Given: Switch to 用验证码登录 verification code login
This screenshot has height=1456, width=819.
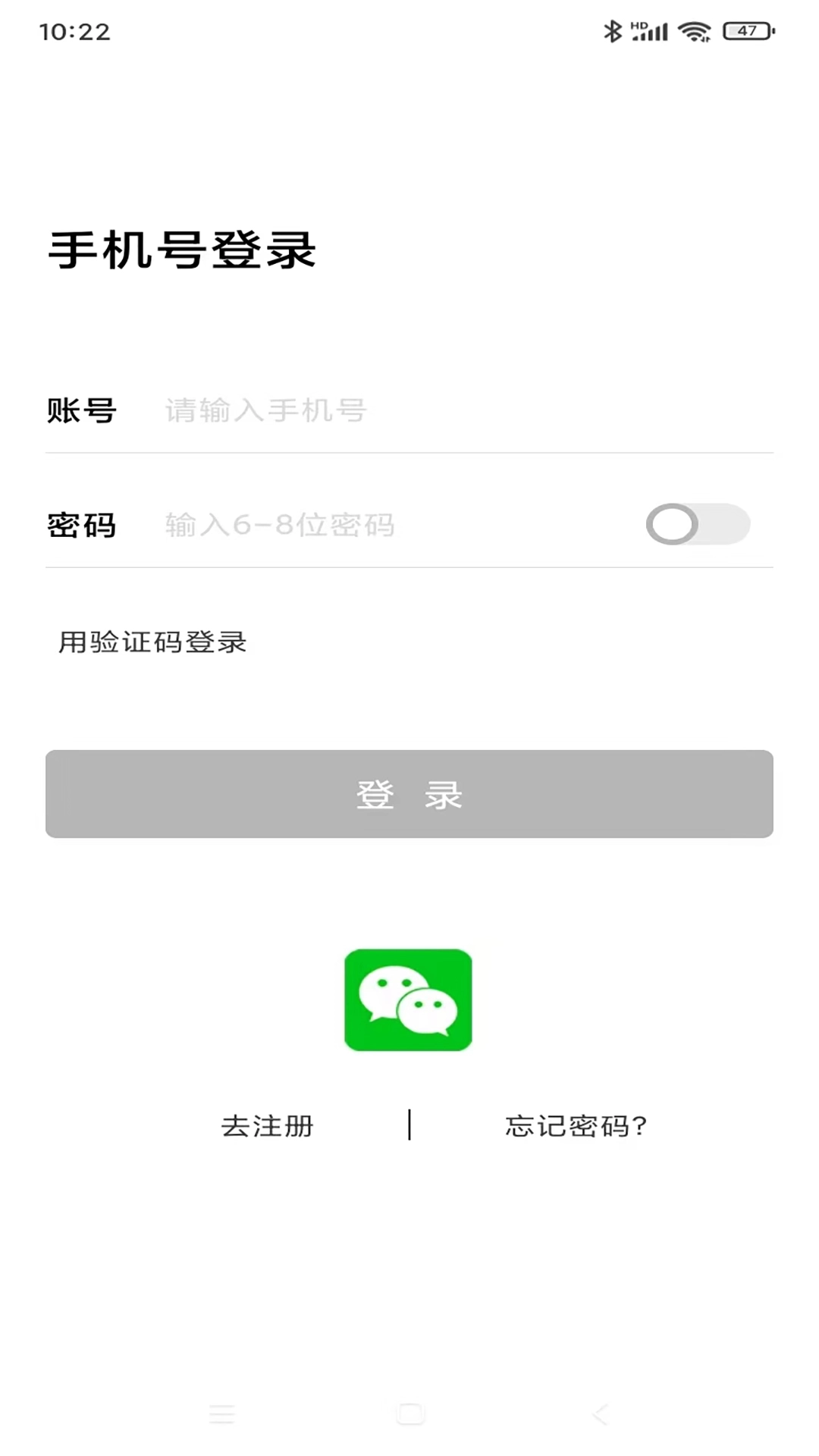Looking at the screenshot, I should 152,642.
